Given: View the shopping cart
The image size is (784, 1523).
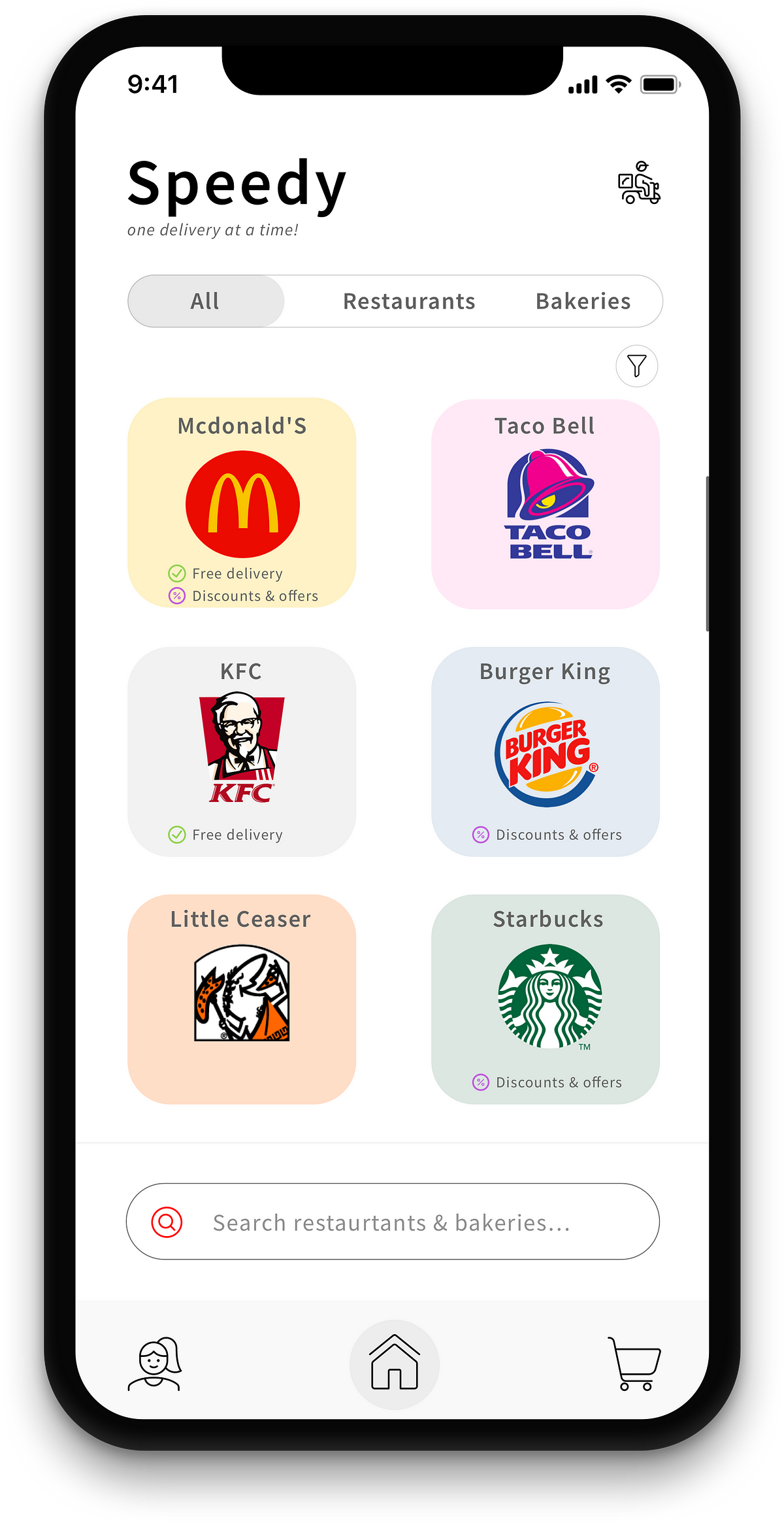Looking at the screenshot, I should click(x=634, y=1364).
